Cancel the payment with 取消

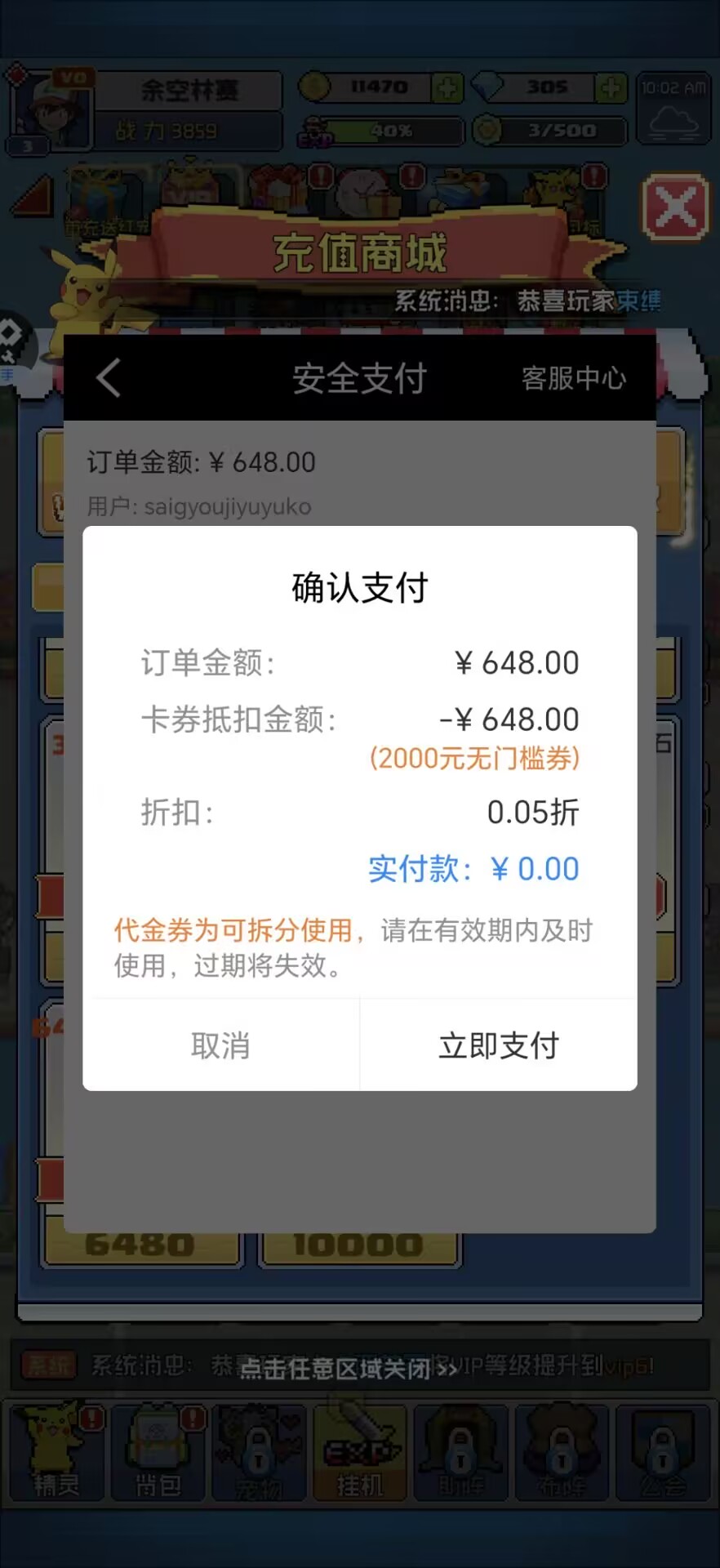(220, 1045)
